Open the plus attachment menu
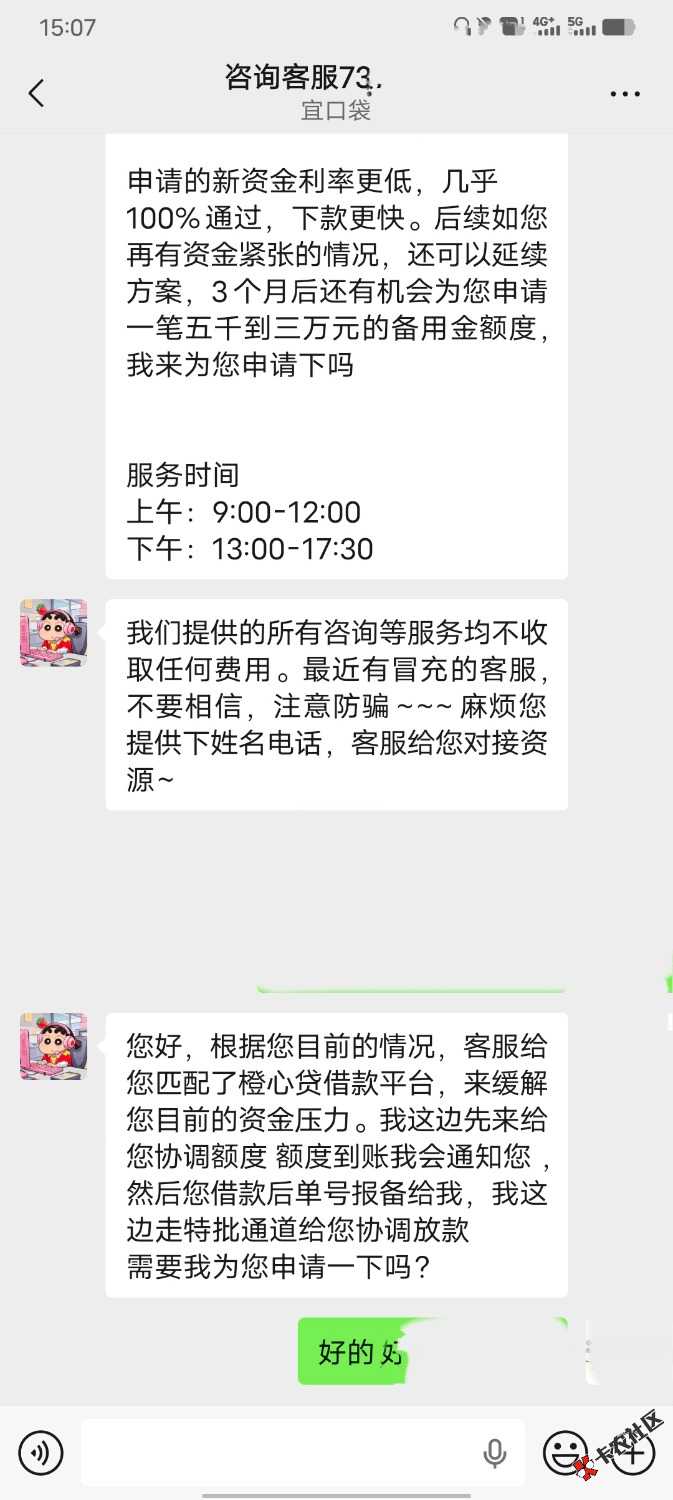Viewport: 673px width, 1500px height. [632, 1452]
